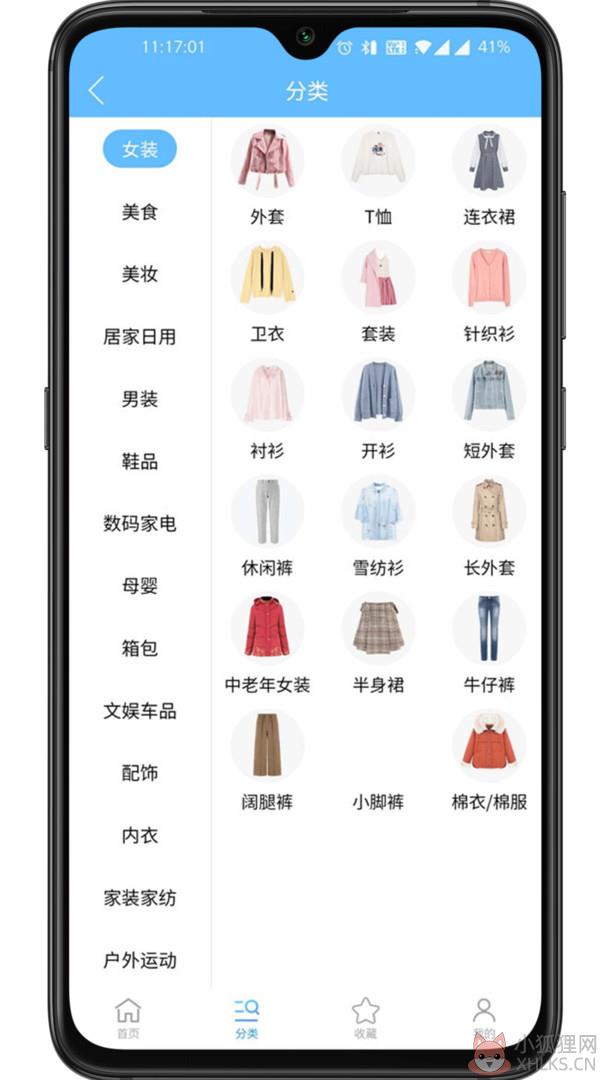Browse 棉衣/棉服 items
Viewport: 607px width, 1080px height.
point(489,762)
